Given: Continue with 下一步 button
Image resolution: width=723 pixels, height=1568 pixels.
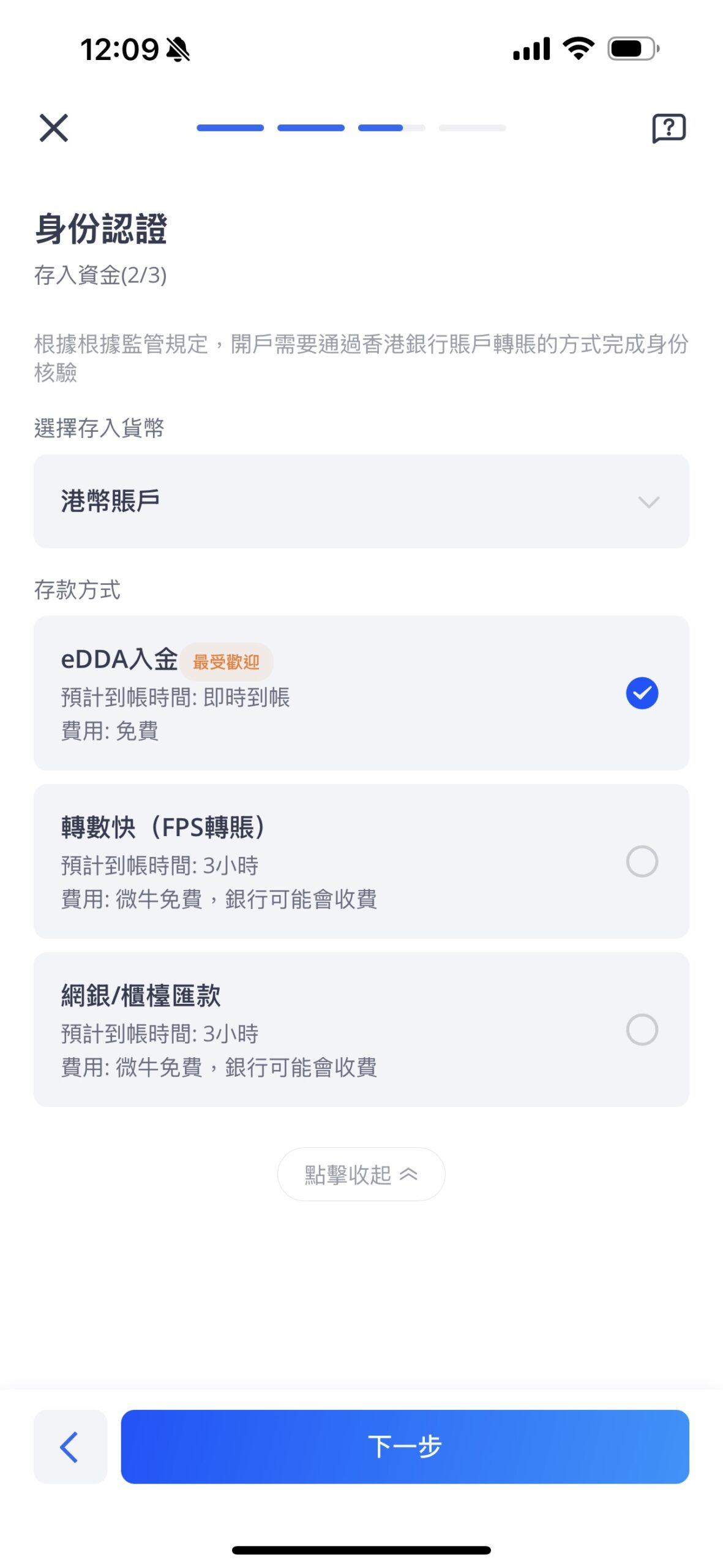Looking at the screenshot, I should coord(405,1447).
